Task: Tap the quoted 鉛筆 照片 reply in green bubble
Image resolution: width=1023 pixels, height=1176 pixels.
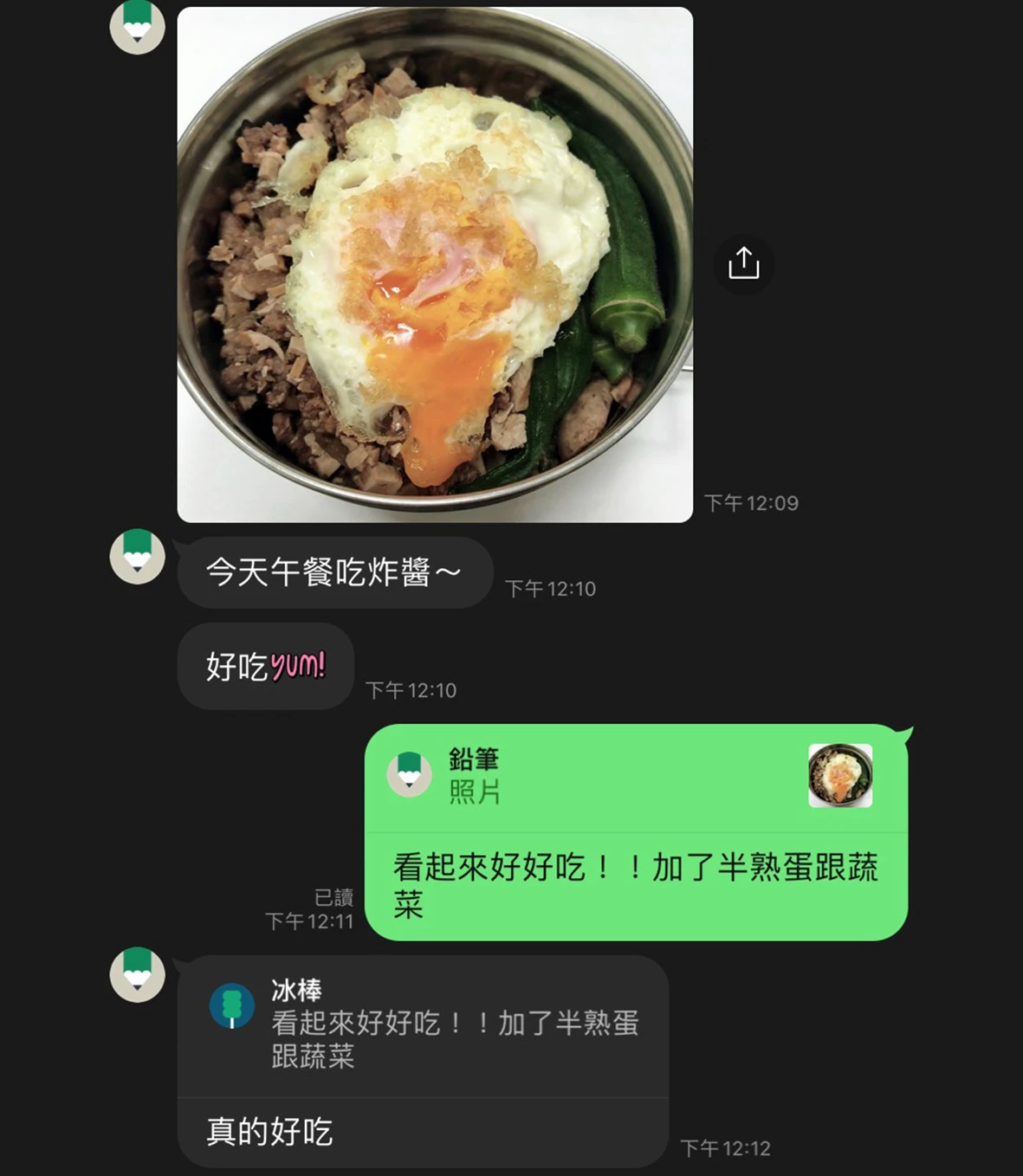Action: [636, 777]
